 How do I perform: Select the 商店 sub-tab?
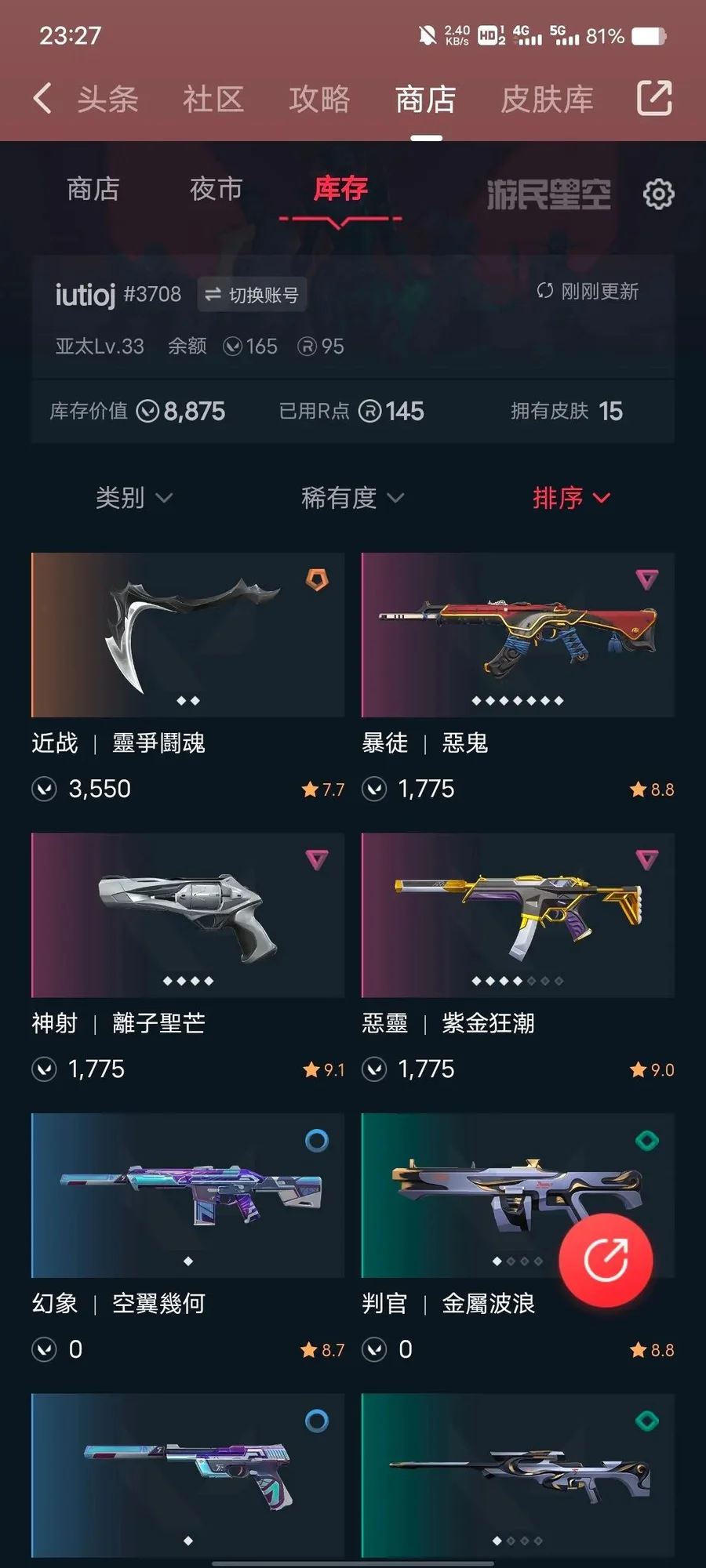coord(93,189)
